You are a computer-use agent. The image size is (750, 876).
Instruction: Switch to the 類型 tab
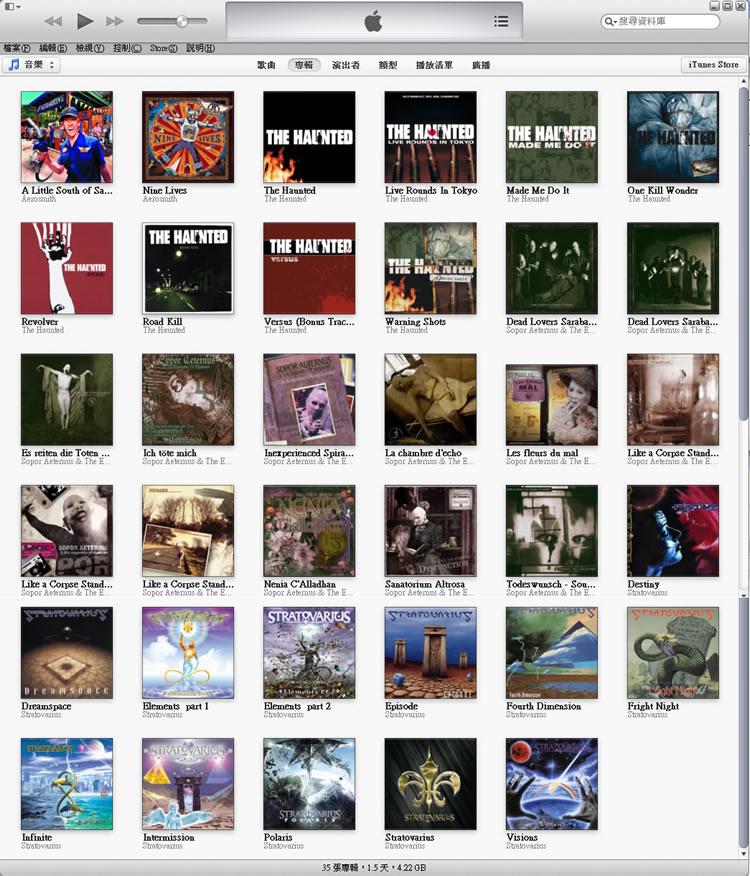tap(388, 65)
